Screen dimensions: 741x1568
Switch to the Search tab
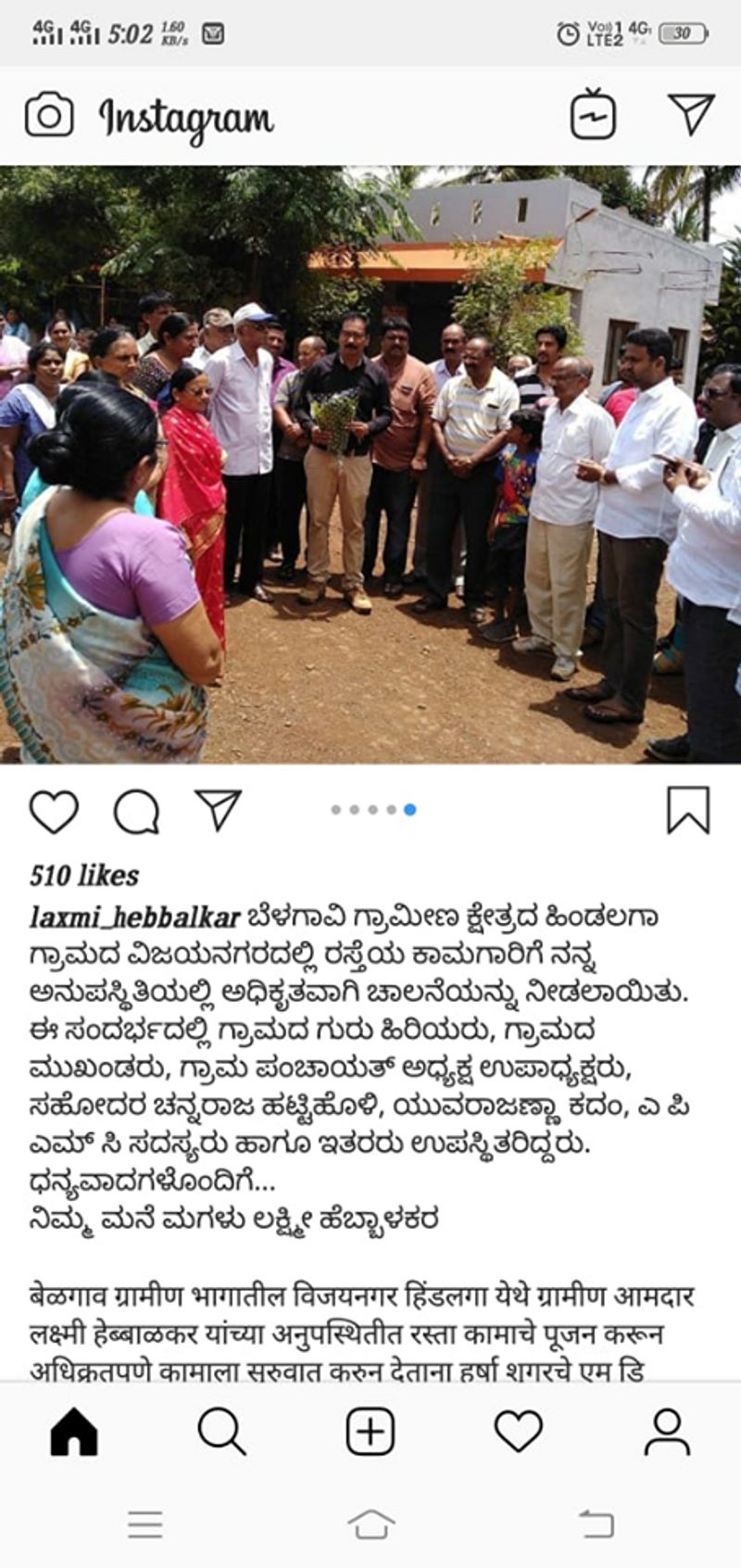pyautogui.click(x=222, y=1432)
